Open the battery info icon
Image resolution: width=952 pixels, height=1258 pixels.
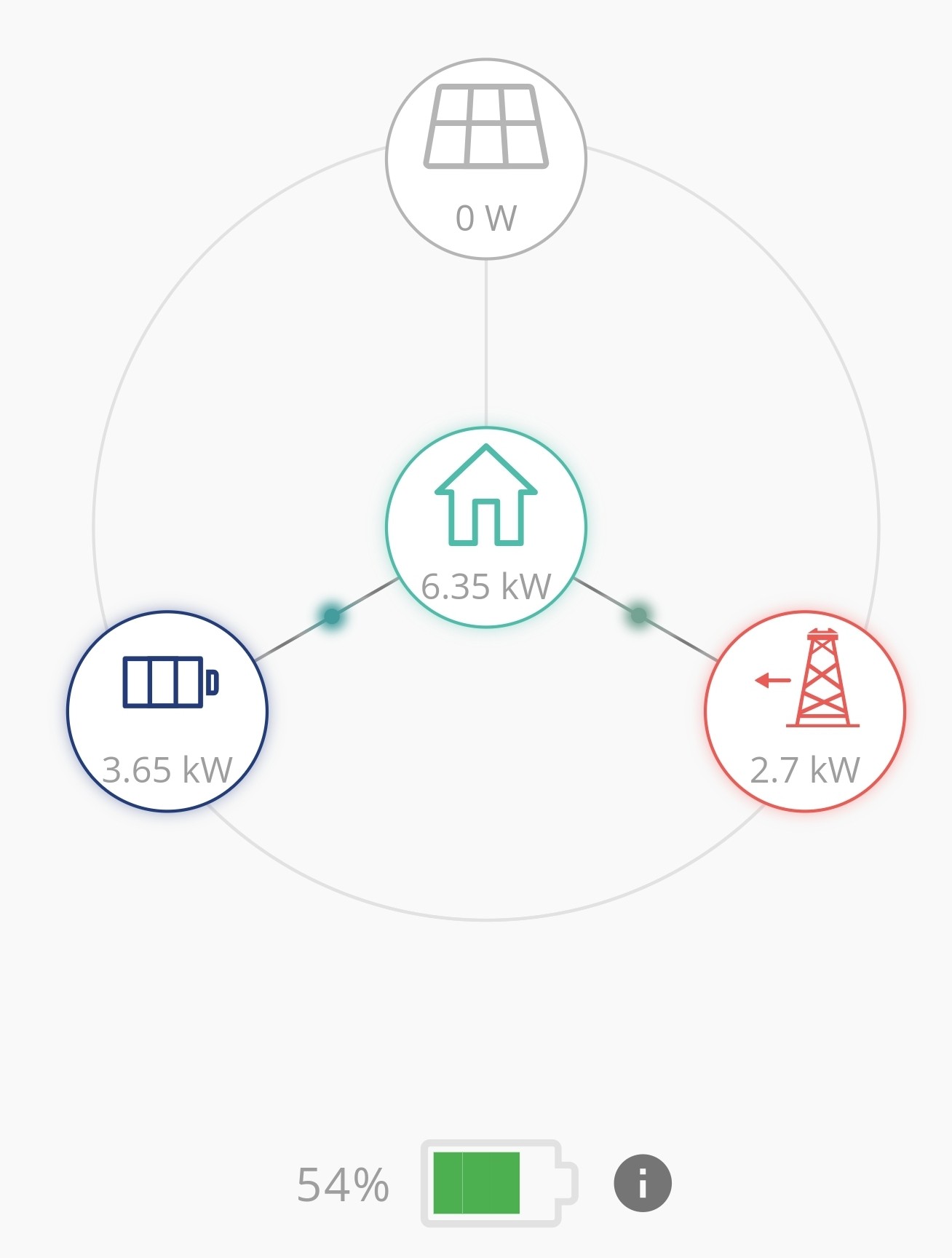(643, 1183)
